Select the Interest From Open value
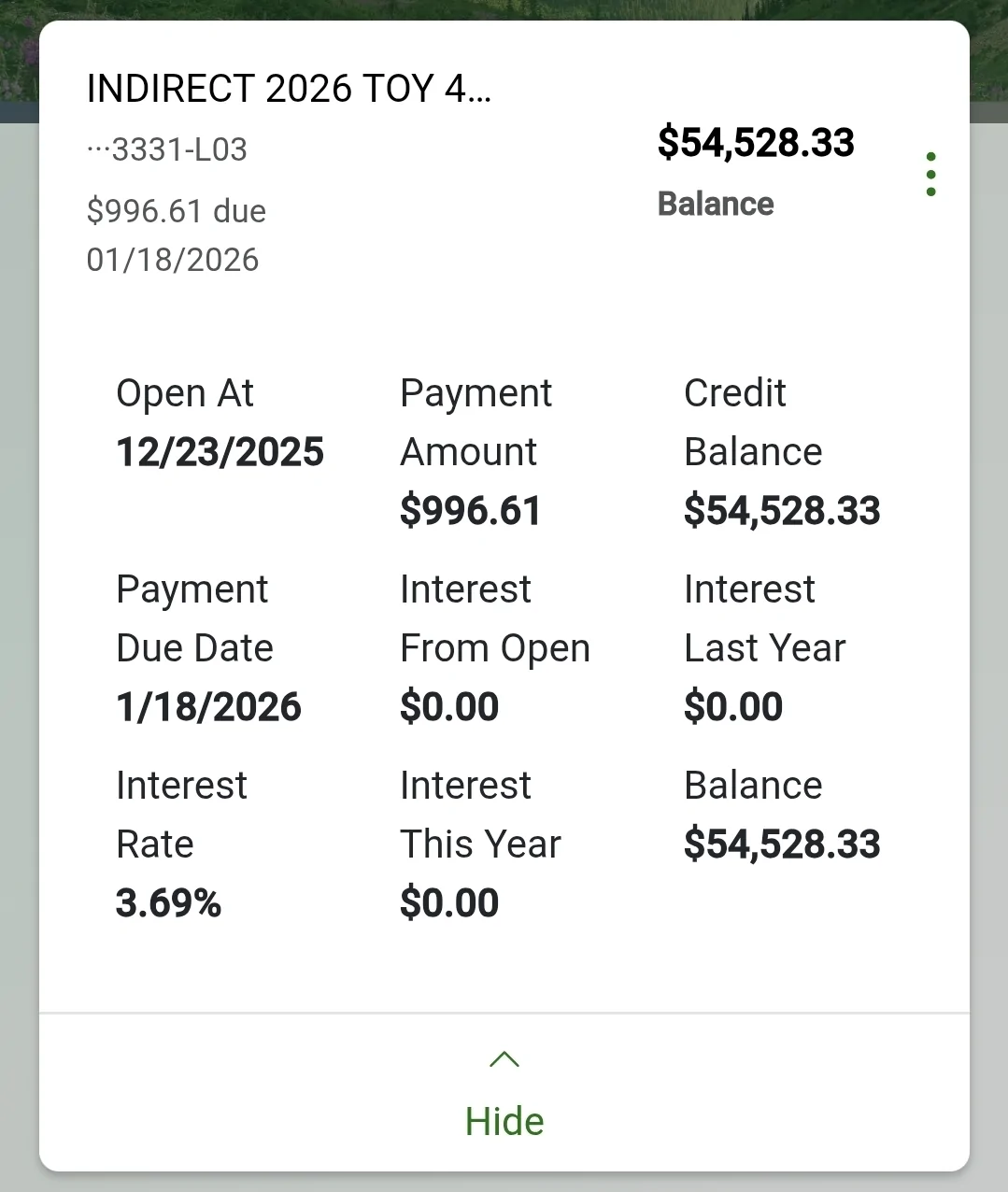 click(x=451, y=706)
